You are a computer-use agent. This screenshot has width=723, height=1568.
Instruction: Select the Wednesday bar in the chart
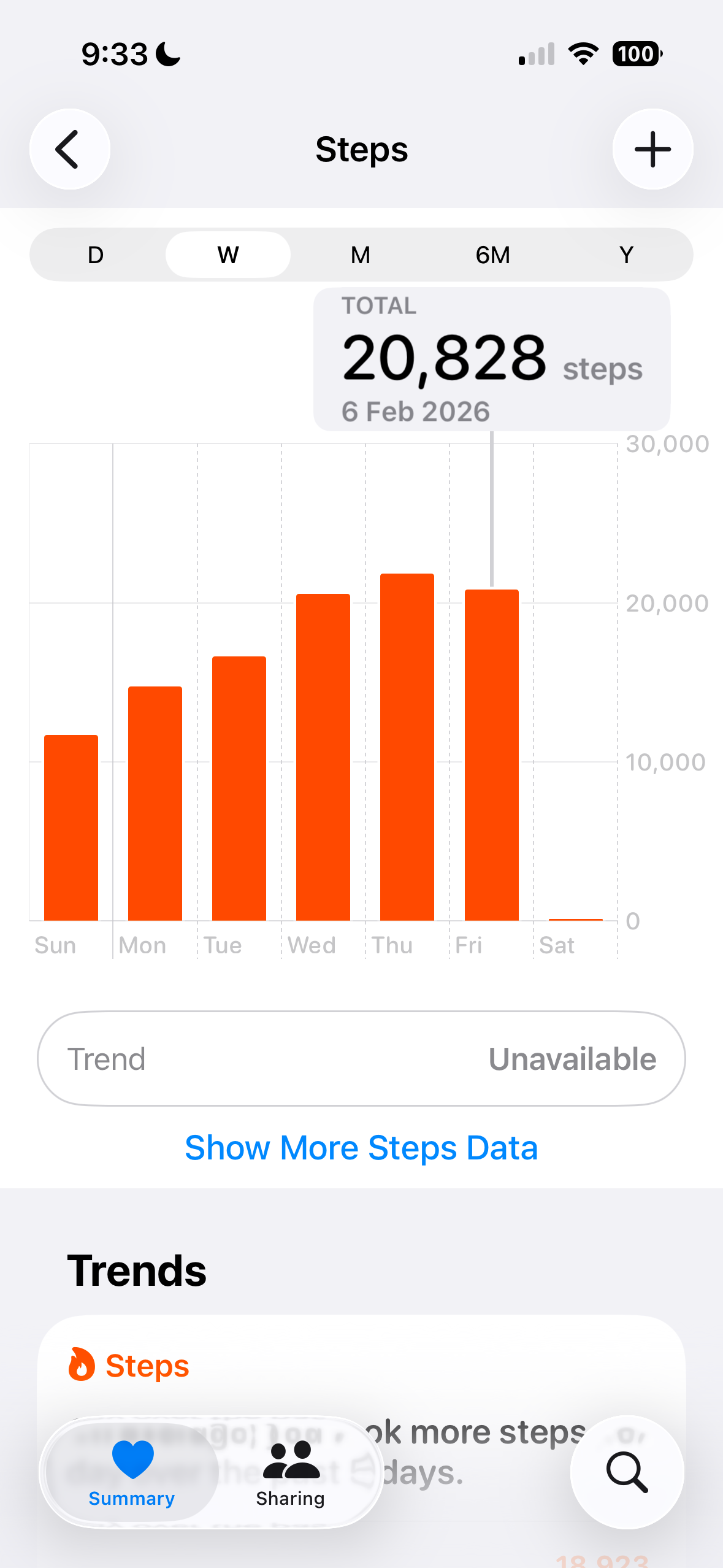tap(323, 757)
